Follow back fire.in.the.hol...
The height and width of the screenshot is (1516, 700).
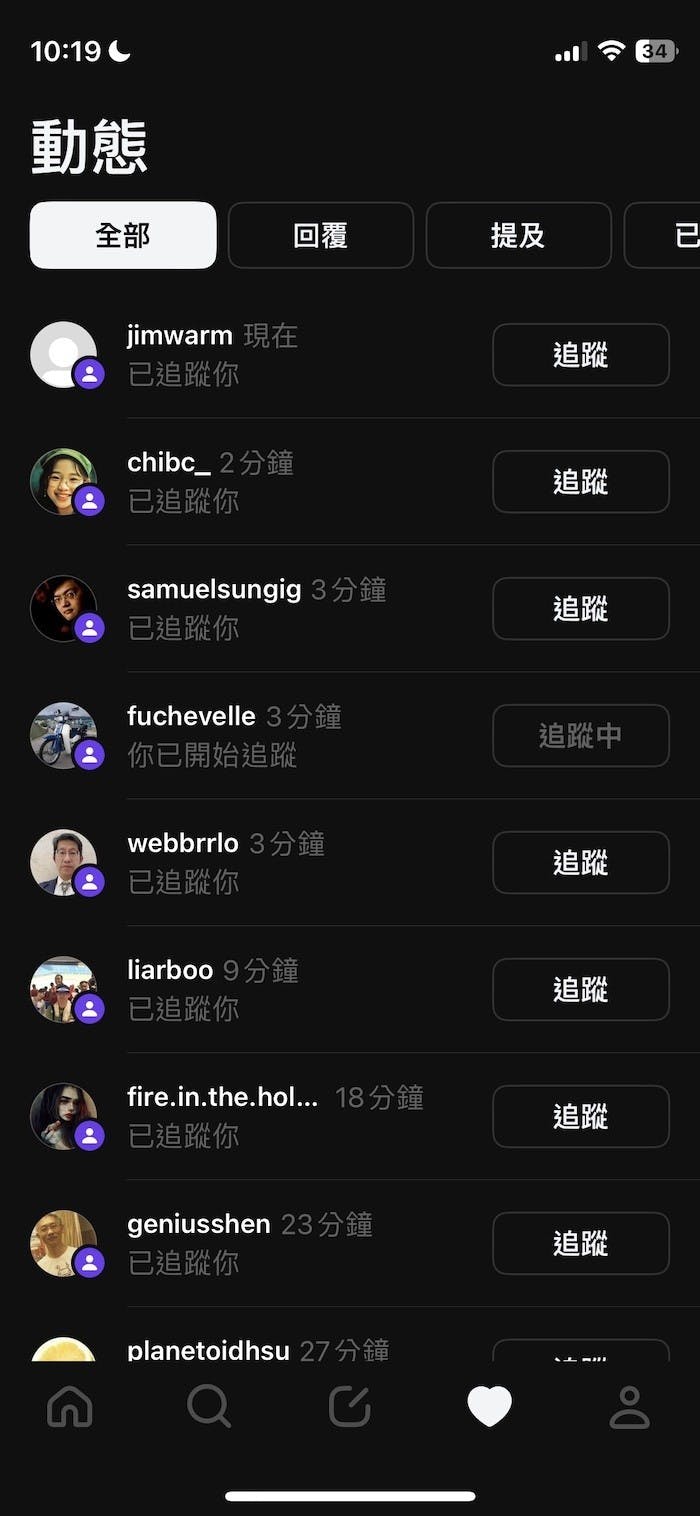[580, 1116]
